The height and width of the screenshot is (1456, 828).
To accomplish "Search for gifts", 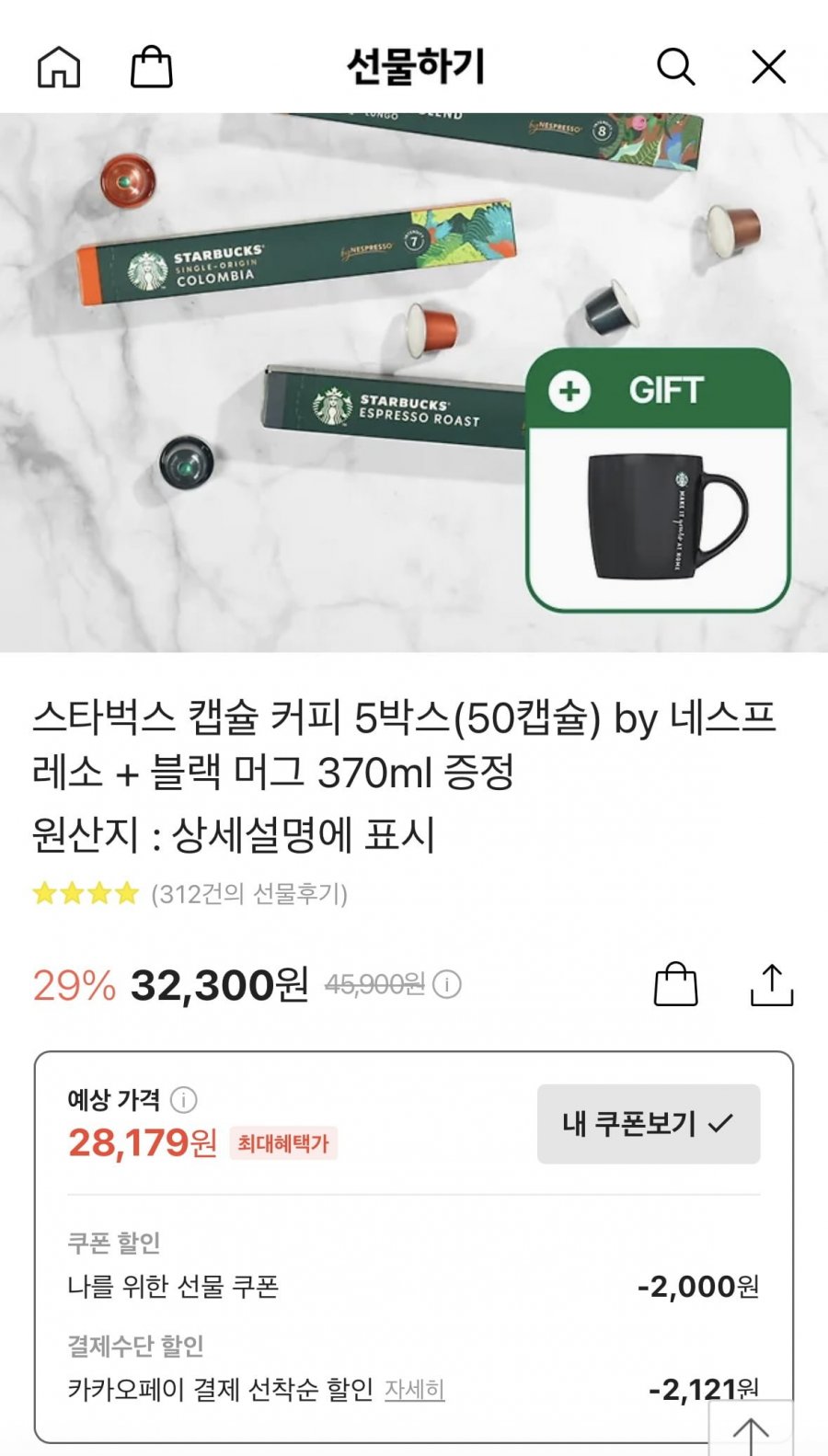I will click(675, 67).
